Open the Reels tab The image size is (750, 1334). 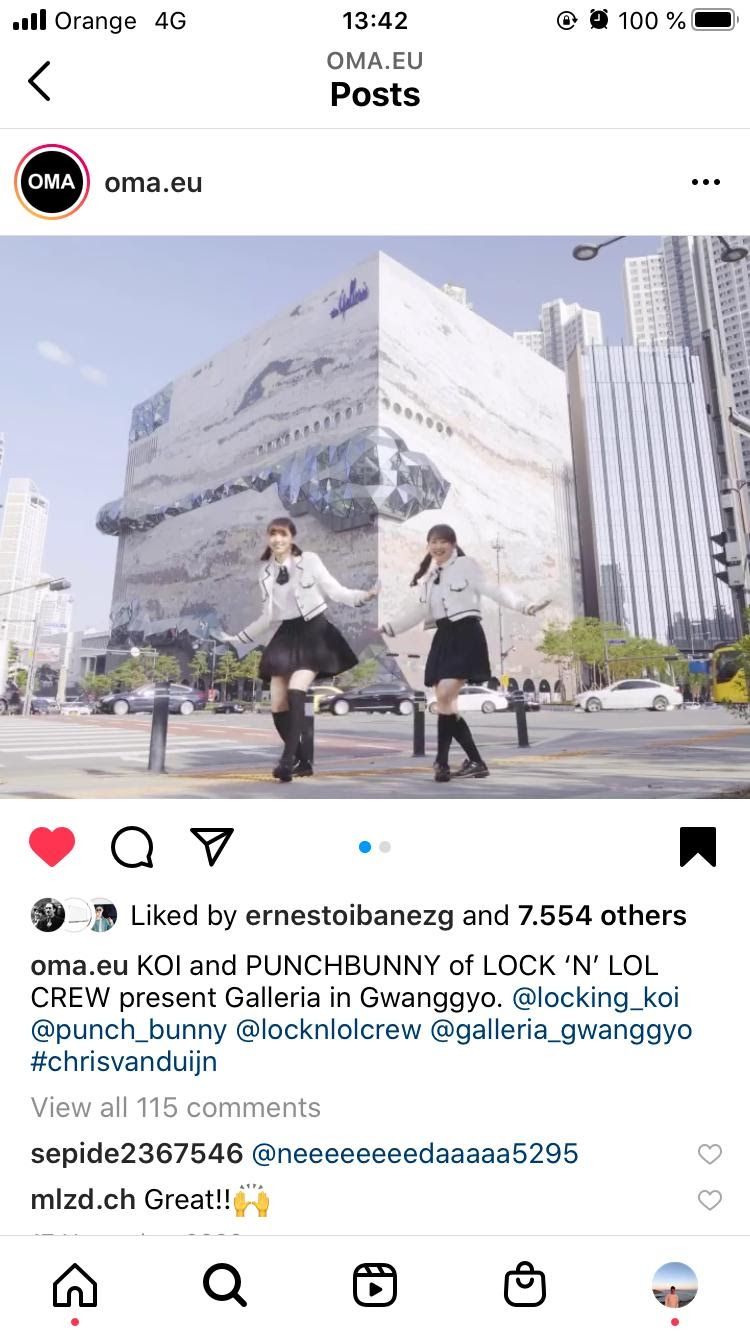pyautogui.click(x=375, y=1285)
